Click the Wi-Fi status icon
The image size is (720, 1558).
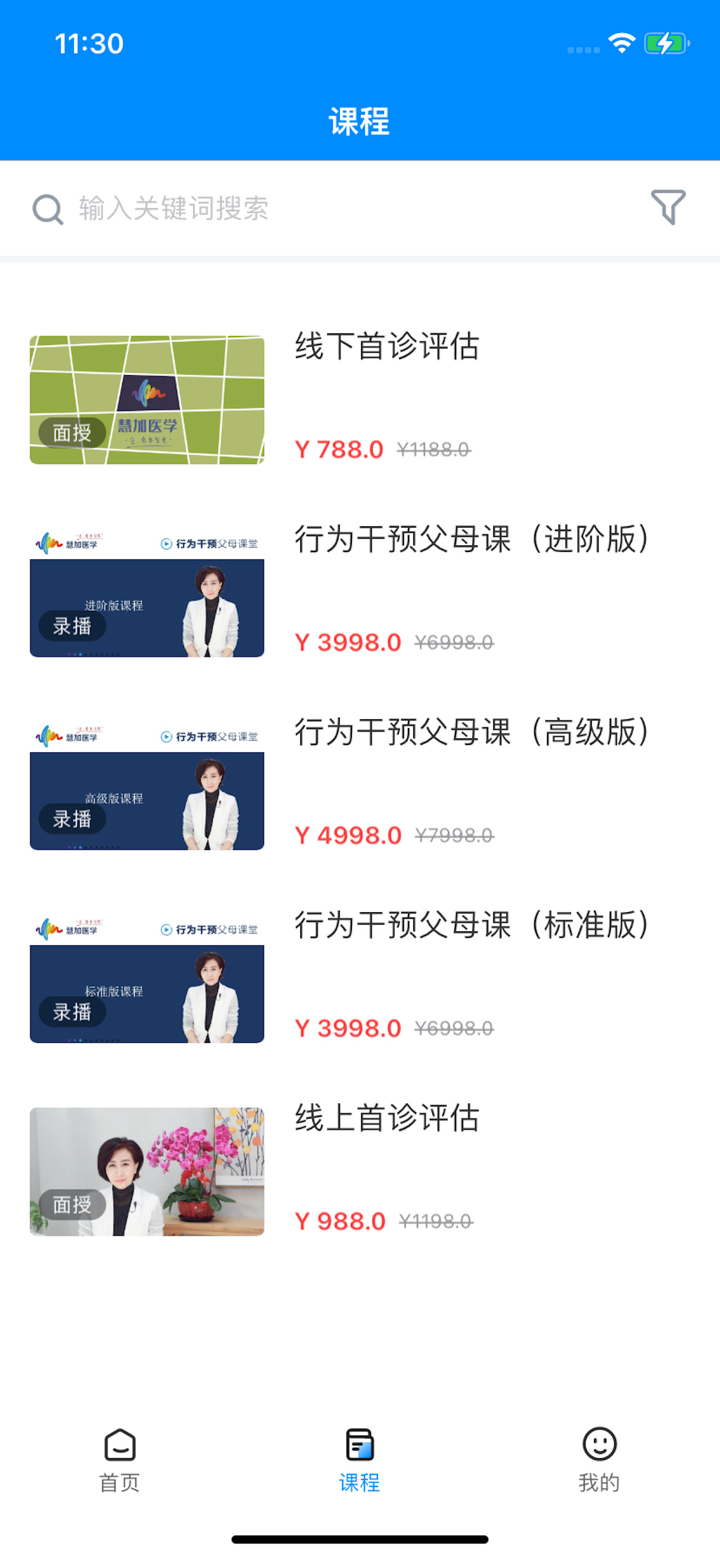coord(620,44)
